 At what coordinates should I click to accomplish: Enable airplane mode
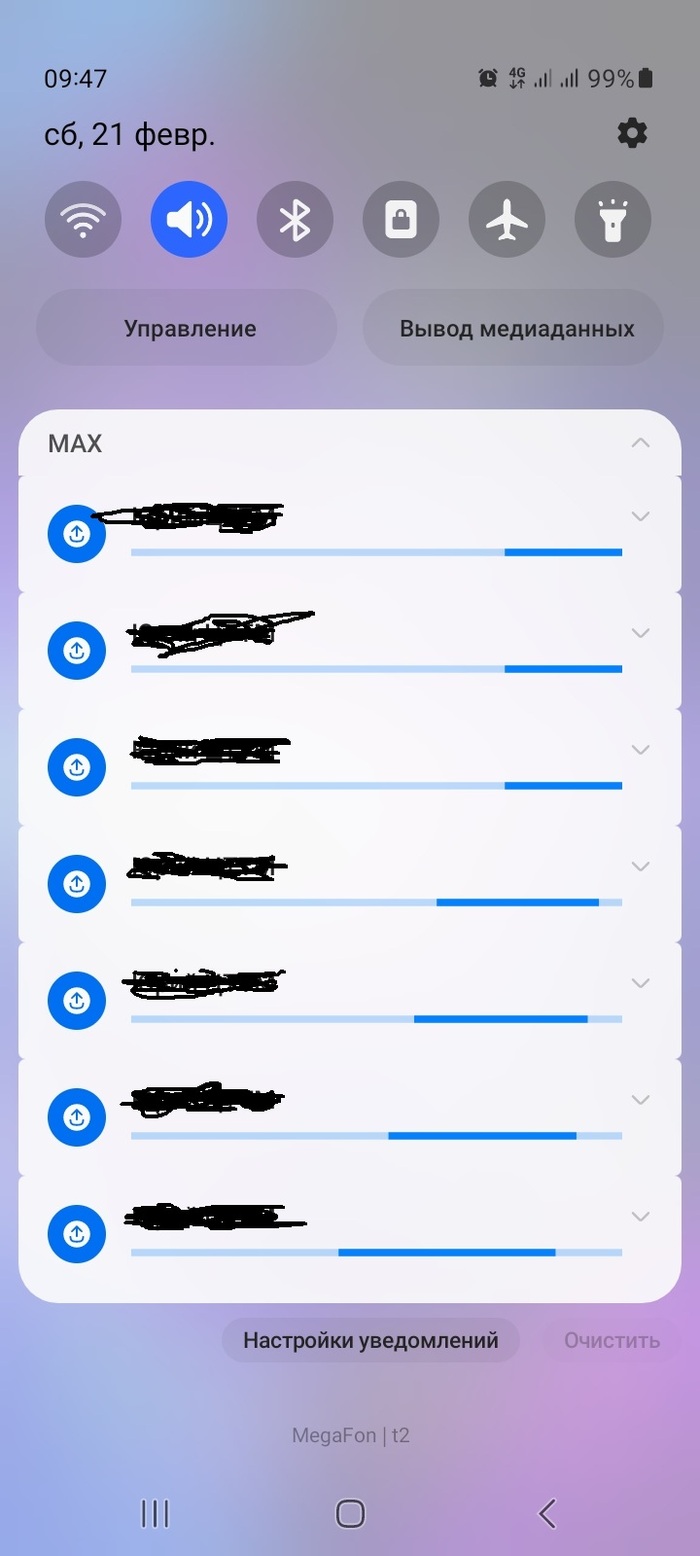click(x=507, y=220)
